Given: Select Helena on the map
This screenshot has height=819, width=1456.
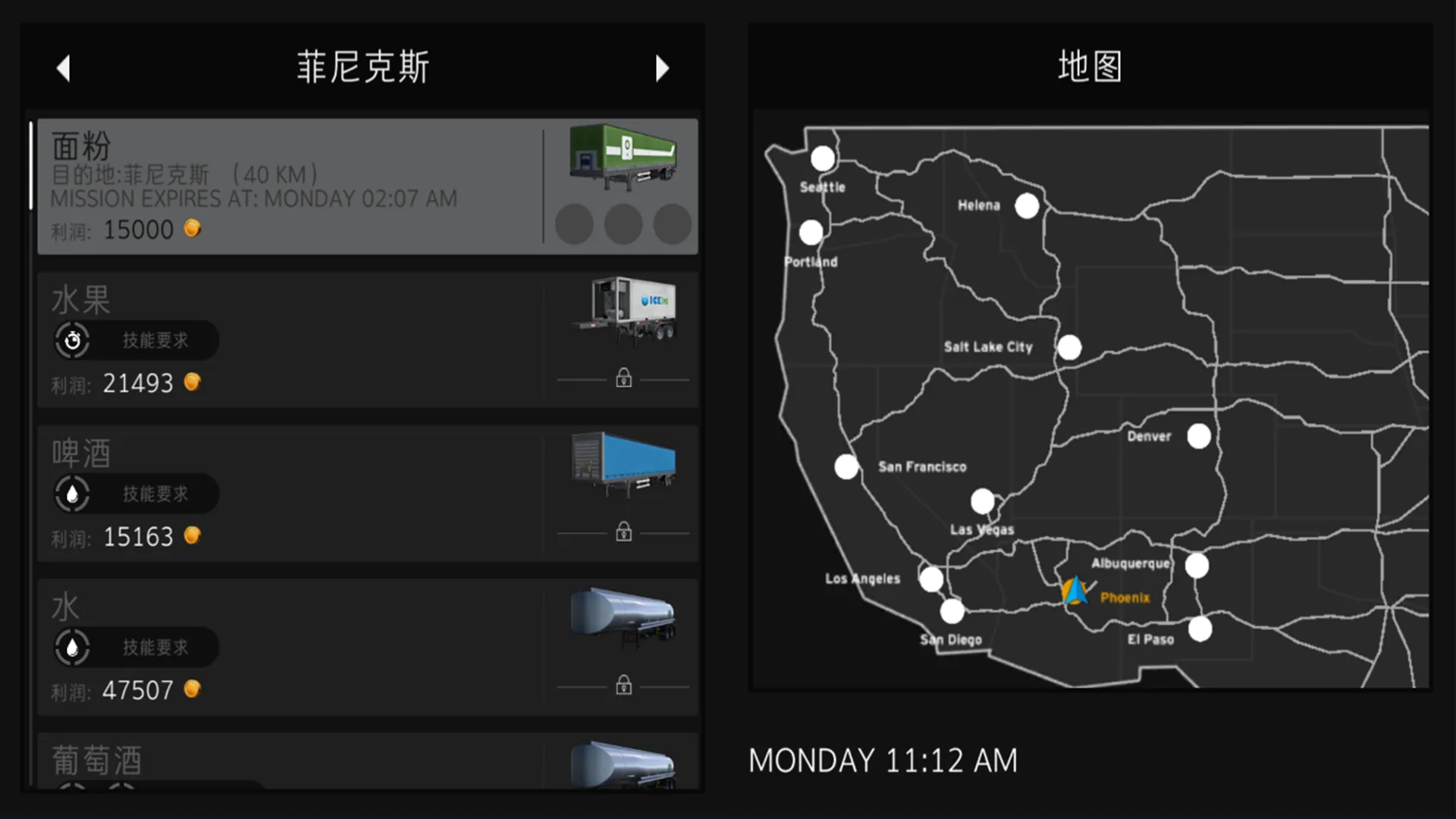Looking at the screenshot, I should click(1027, 206).
